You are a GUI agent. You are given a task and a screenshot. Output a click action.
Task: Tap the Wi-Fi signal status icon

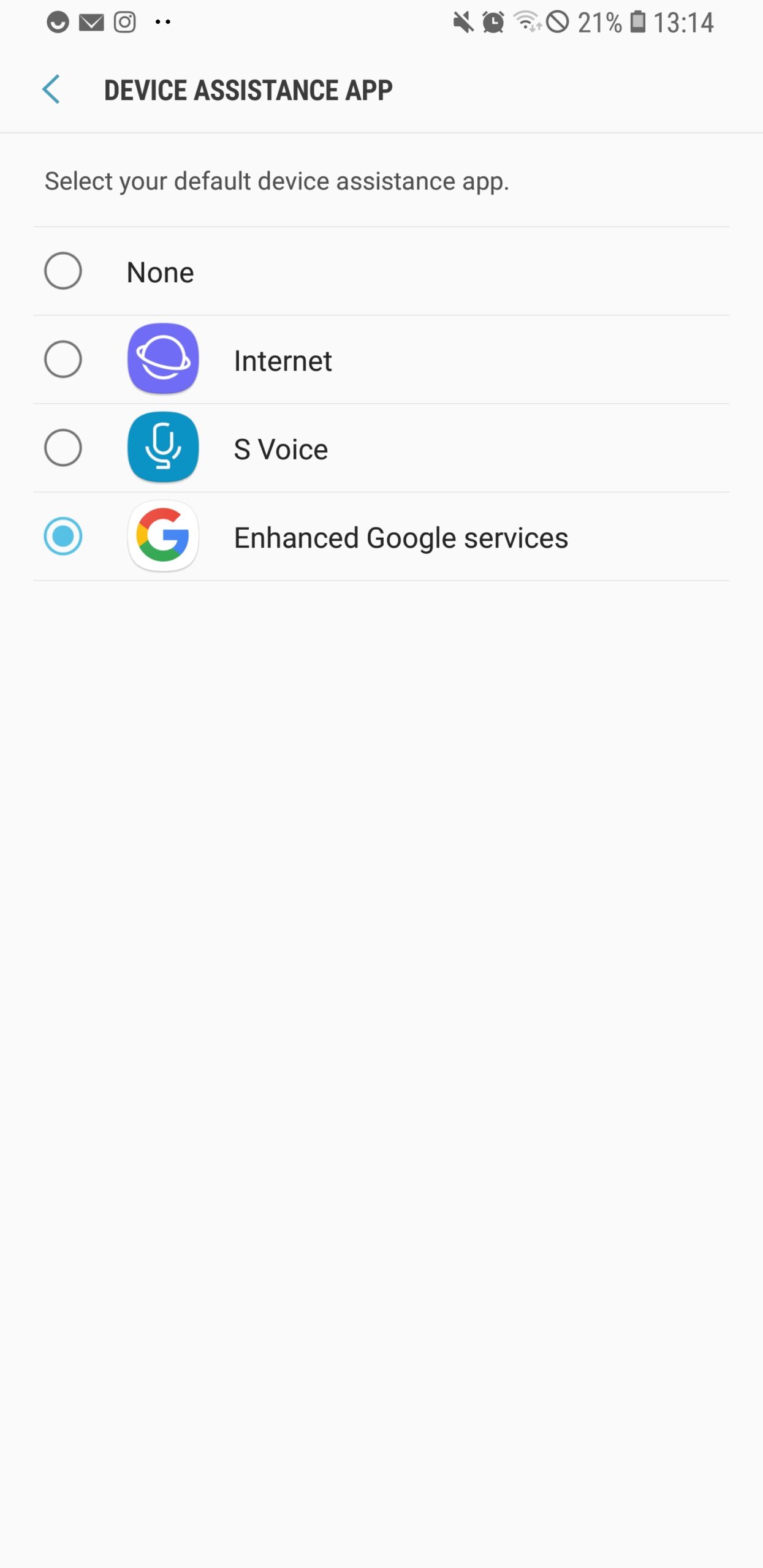click(x=526, y=22)
